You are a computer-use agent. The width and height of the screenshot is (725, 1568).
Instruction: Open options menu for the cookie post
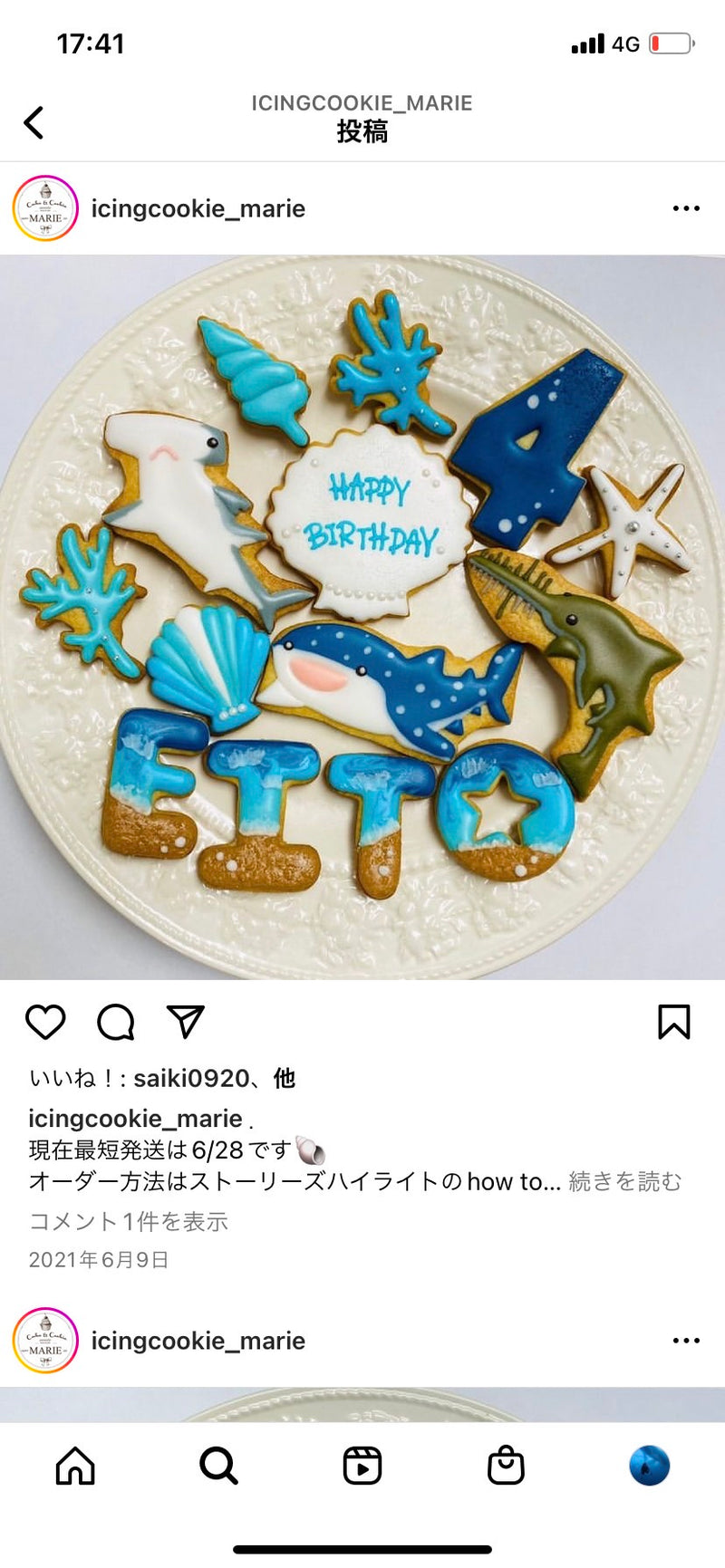(686, 208)
